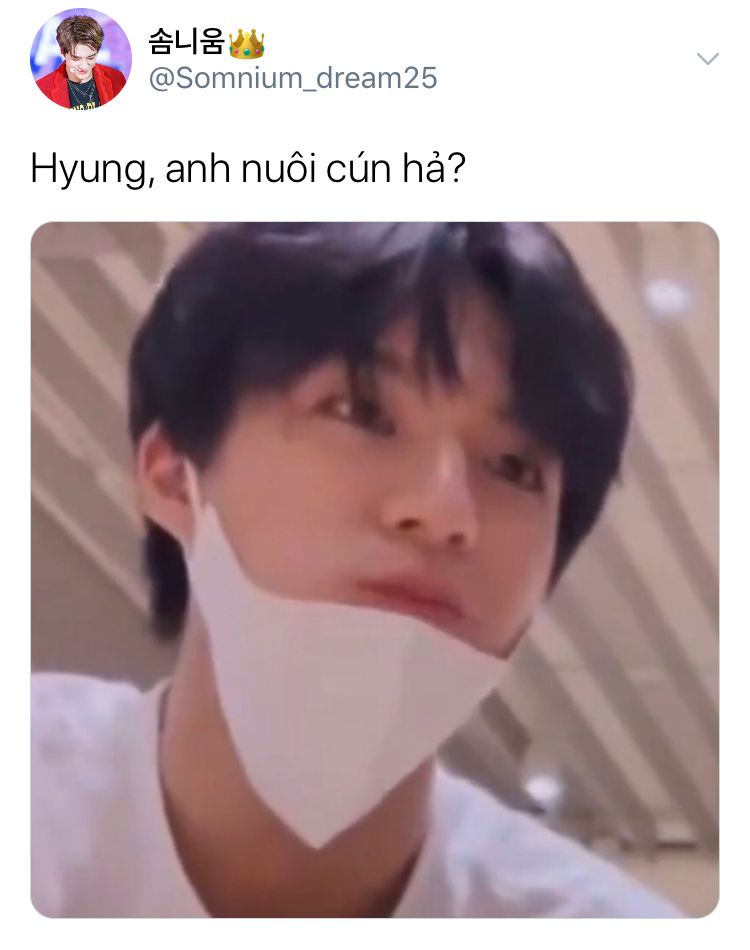Open the @Somnium_dream25 profile
The image size is (750, 950).
tap(292, 79)
